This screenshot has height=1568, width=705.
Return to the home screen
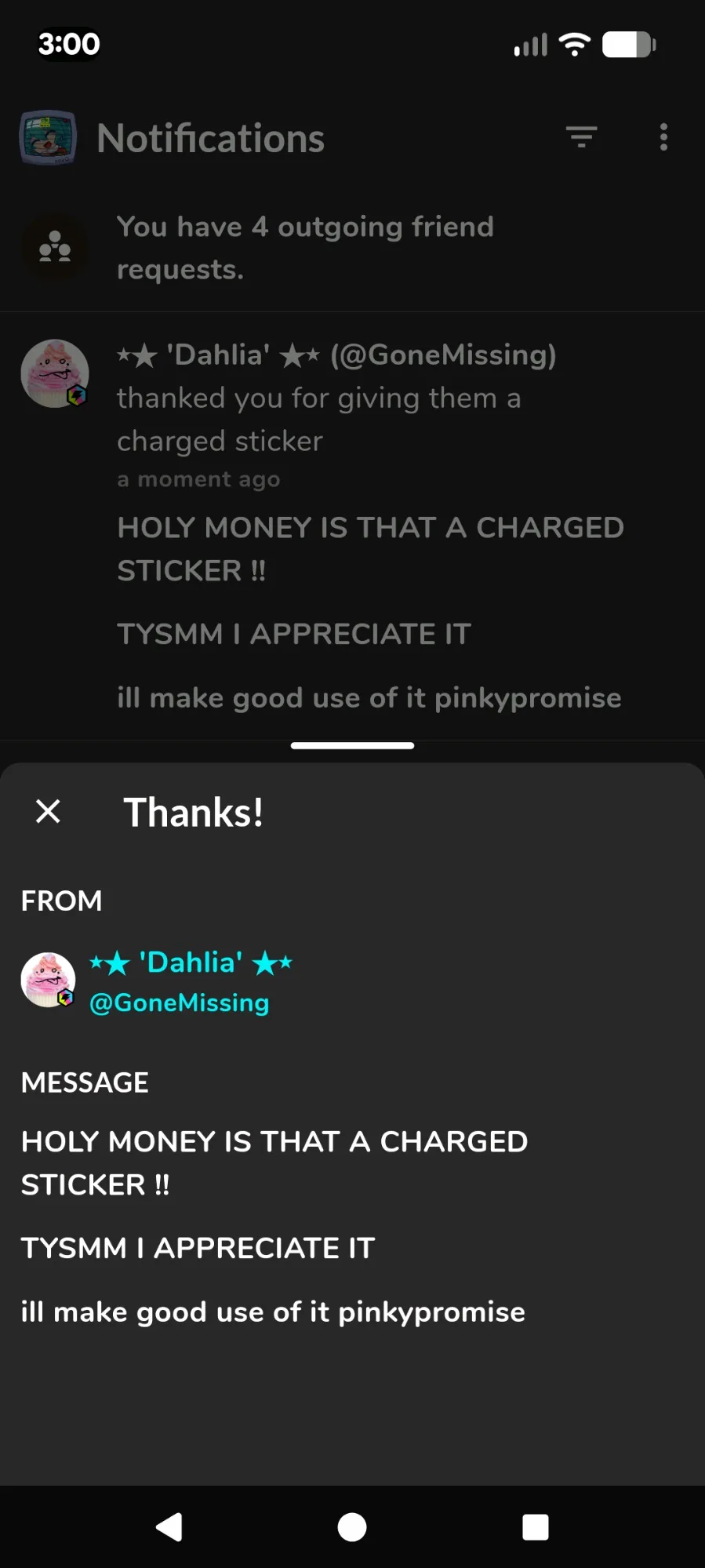(352, 1526)
